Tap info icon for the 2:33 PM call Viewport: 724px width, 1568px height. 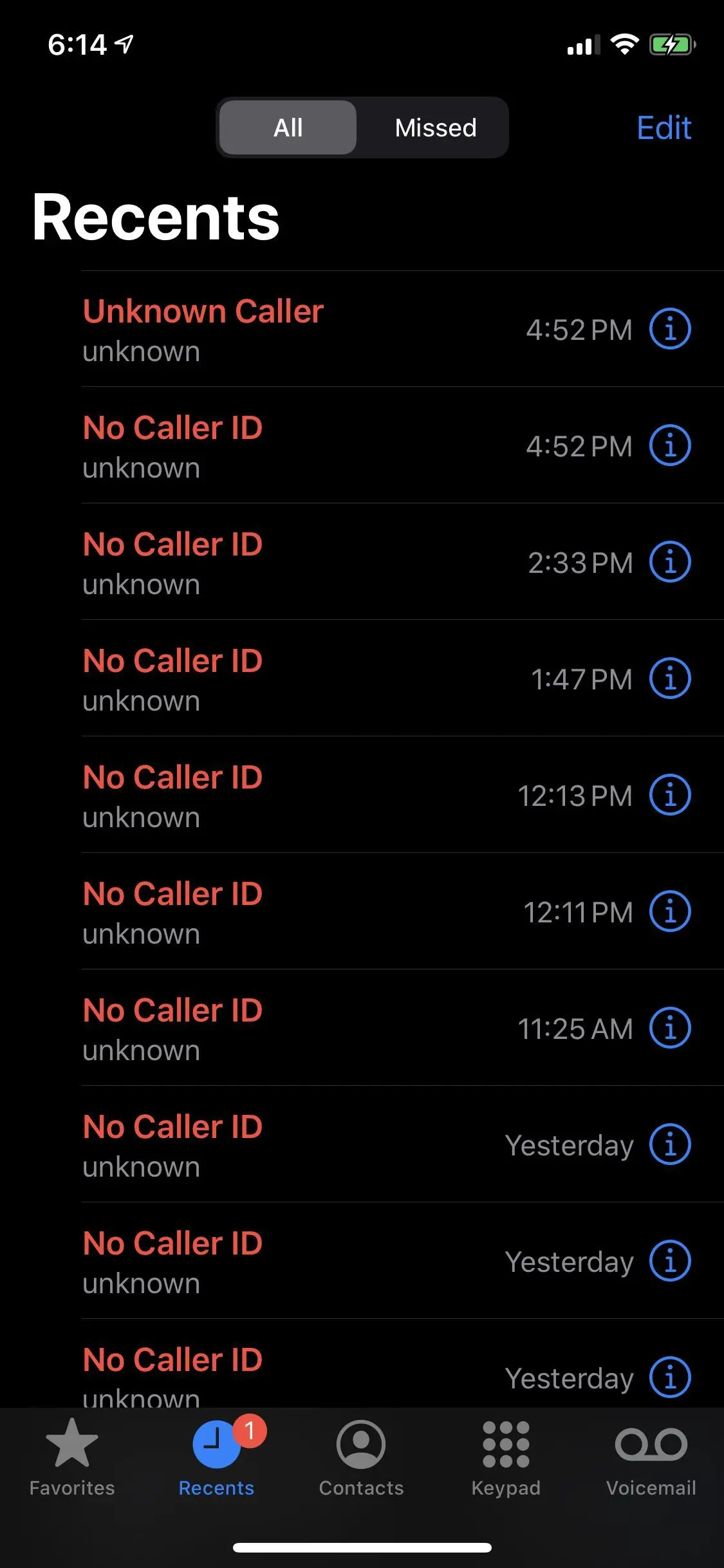click(x=669, y=562)
